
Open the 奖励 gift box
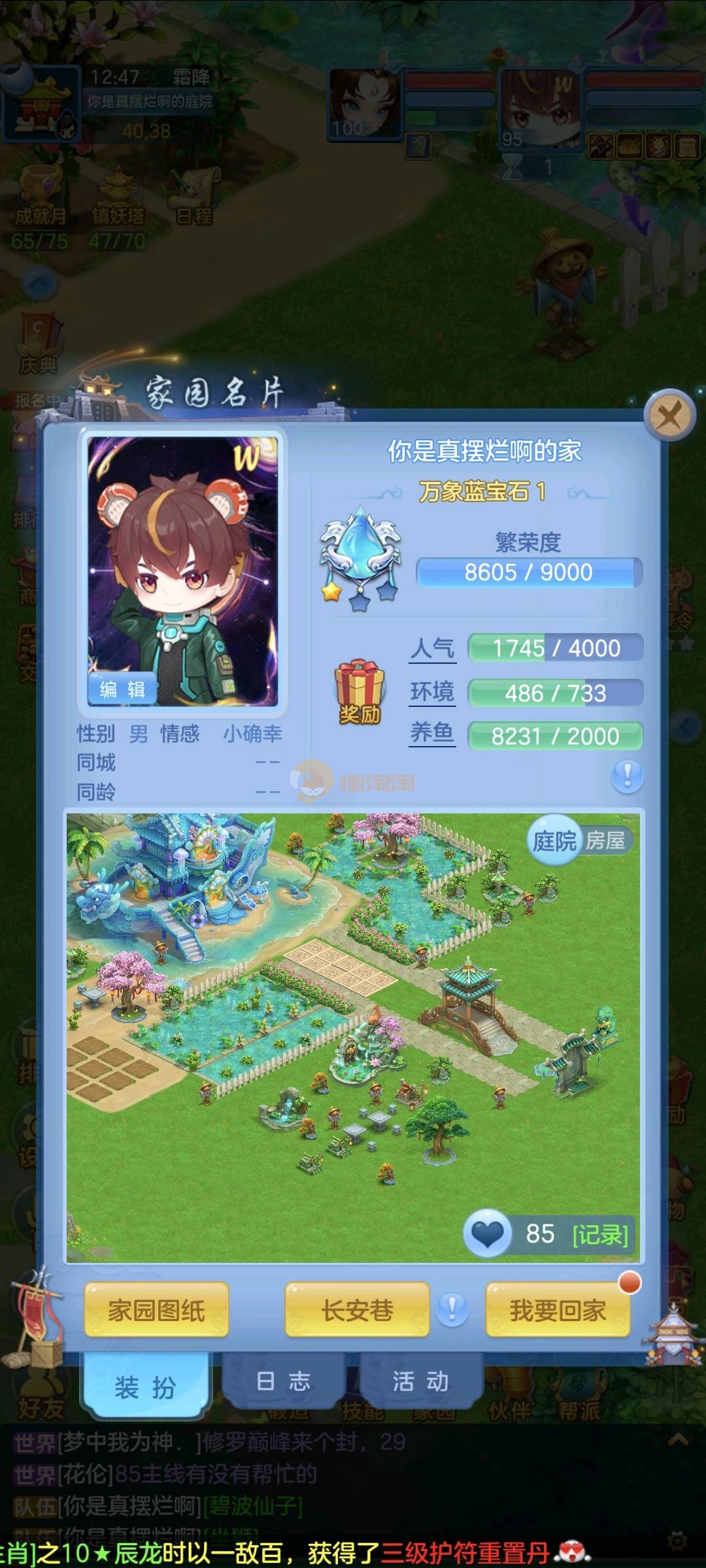pos(359,691)
